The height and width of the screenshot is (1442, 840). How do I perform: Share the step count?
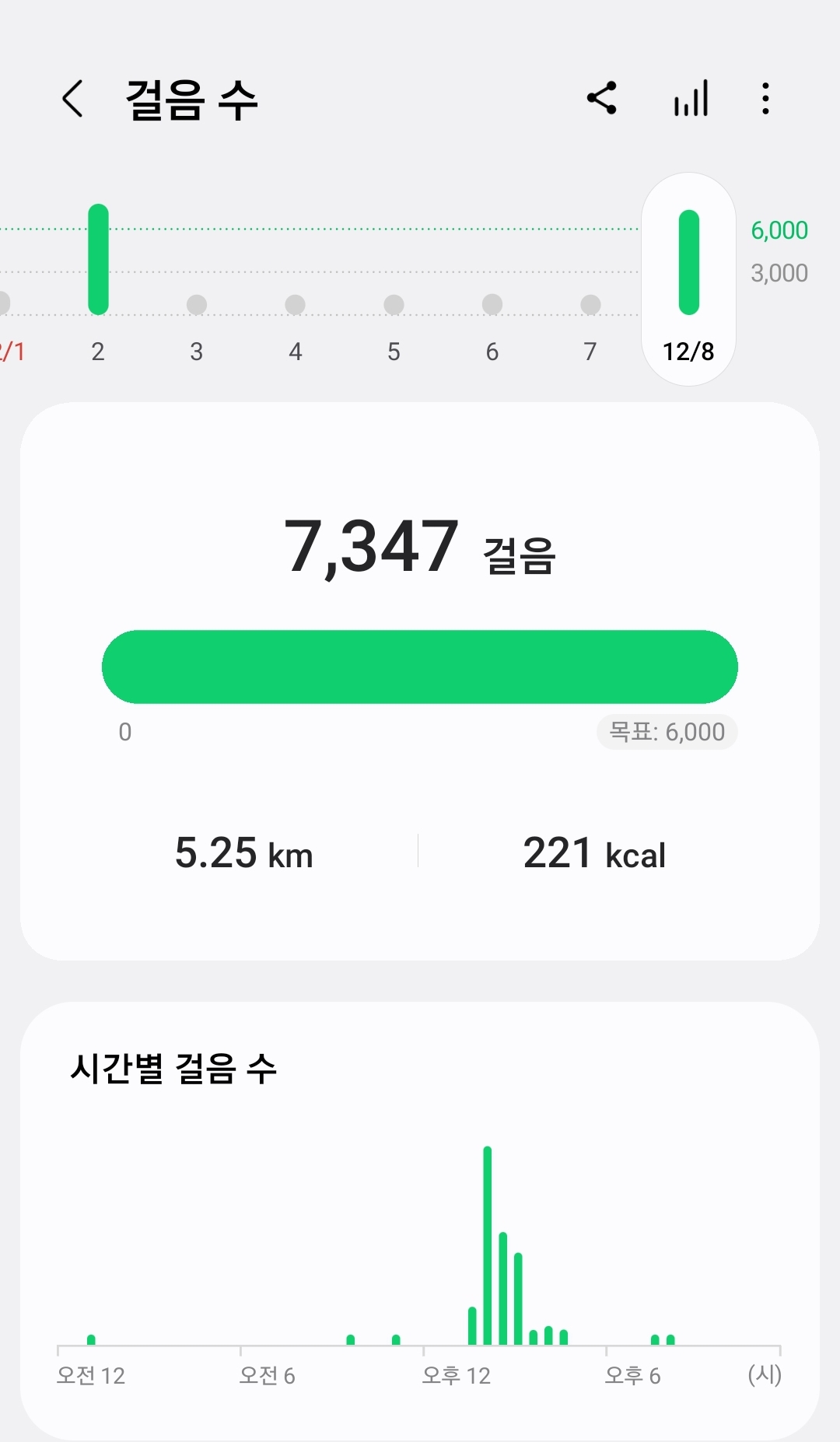tap(602, 99)
